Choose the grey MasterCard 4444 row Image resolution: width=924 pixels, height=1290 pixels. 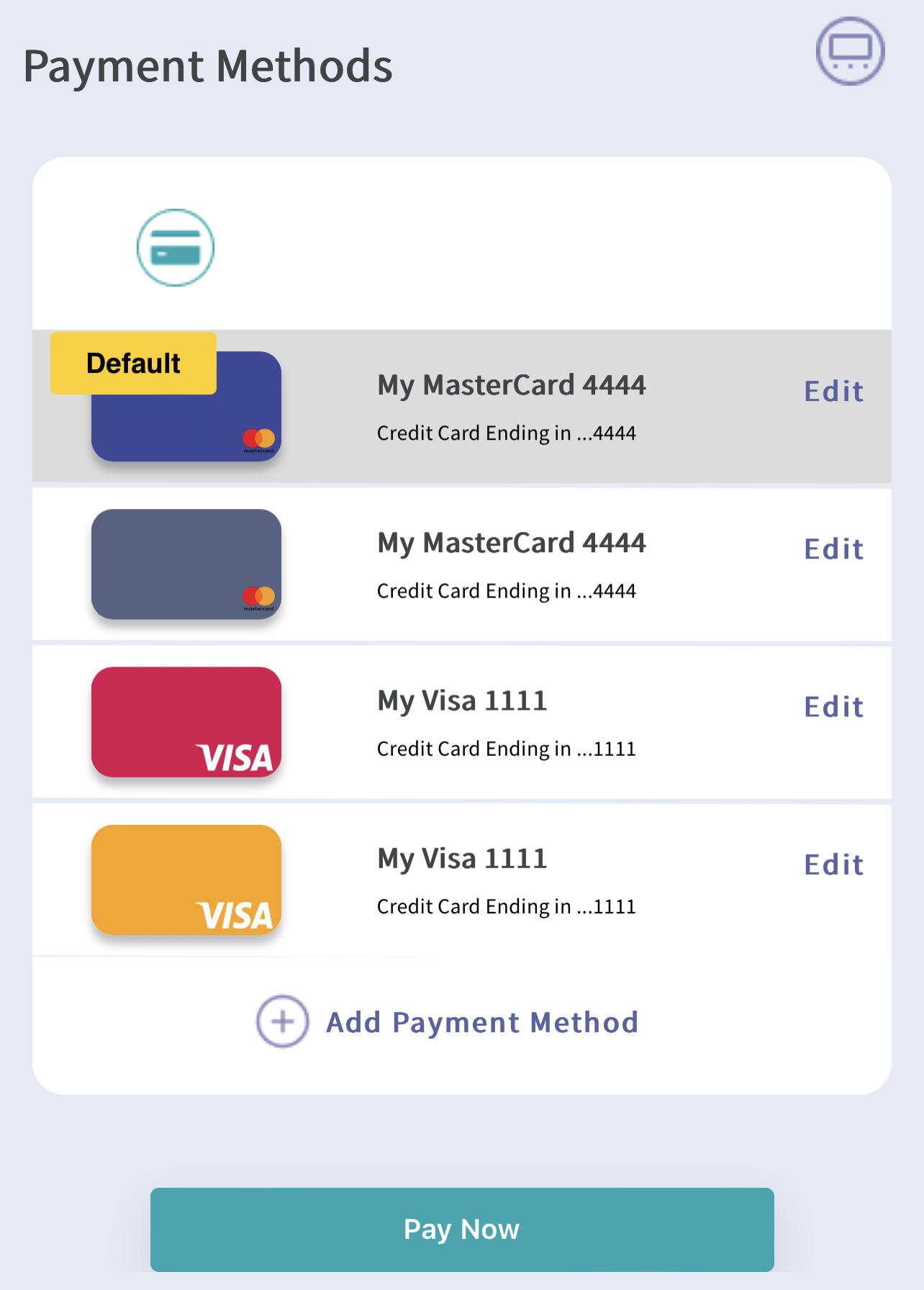504,565
